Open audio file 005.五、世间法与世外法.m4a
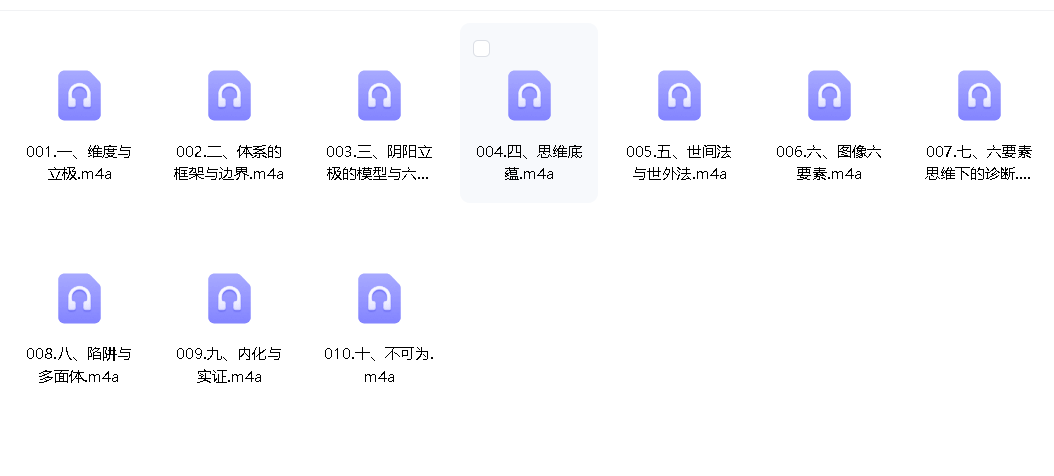1054x476 pixels. [x=679, y=96]
